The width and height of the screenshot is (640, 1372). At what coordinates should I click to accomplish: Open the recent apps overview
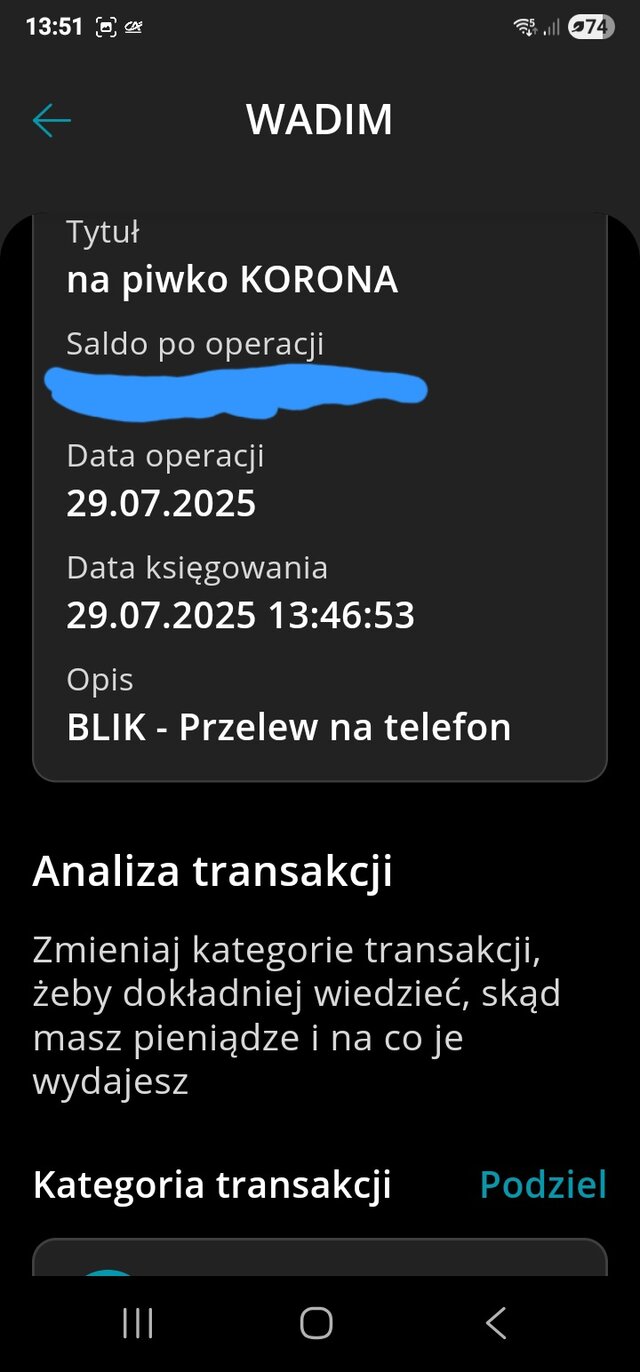click(138, 1323)
